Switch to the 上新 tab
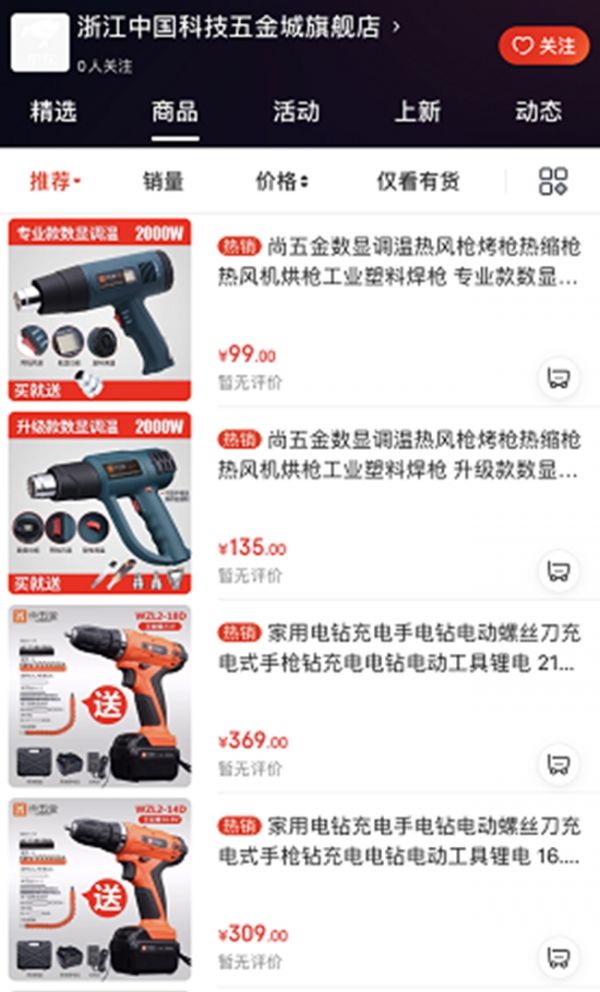Screen dimensions: 600x992 click(x=417, y=111)
